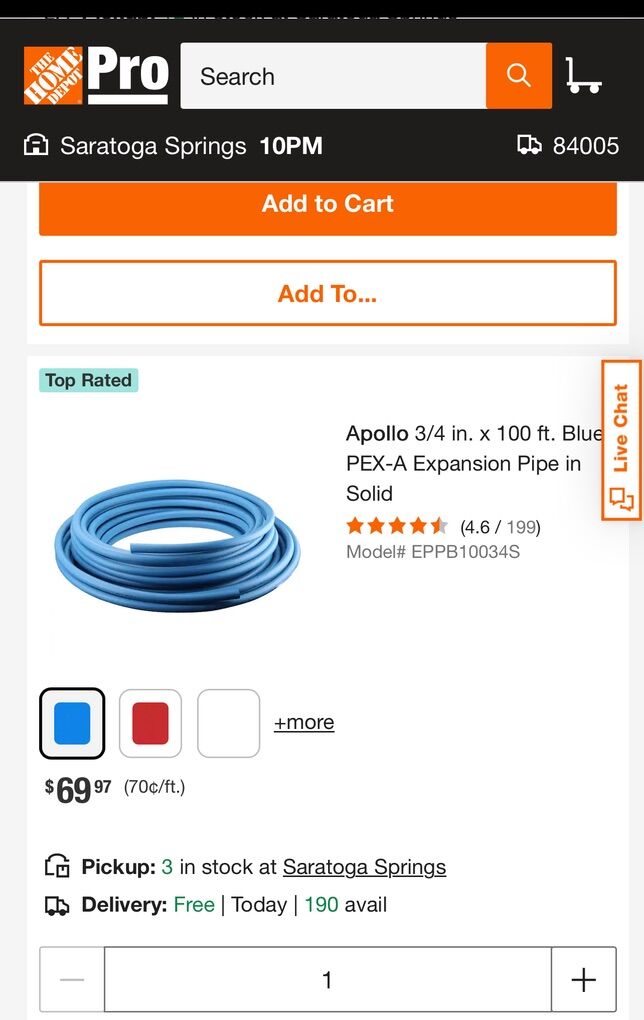
Task: Tap the Search input field
Action: point(333,76)
